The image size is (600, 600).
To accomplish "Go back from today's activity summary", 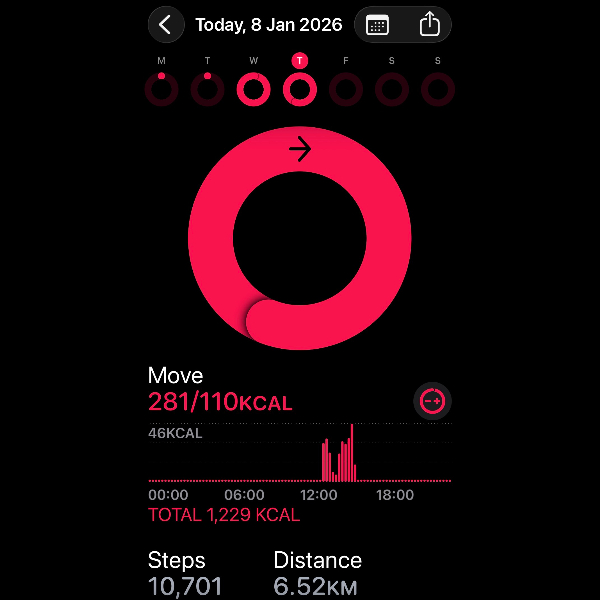I will pos(166,25).
